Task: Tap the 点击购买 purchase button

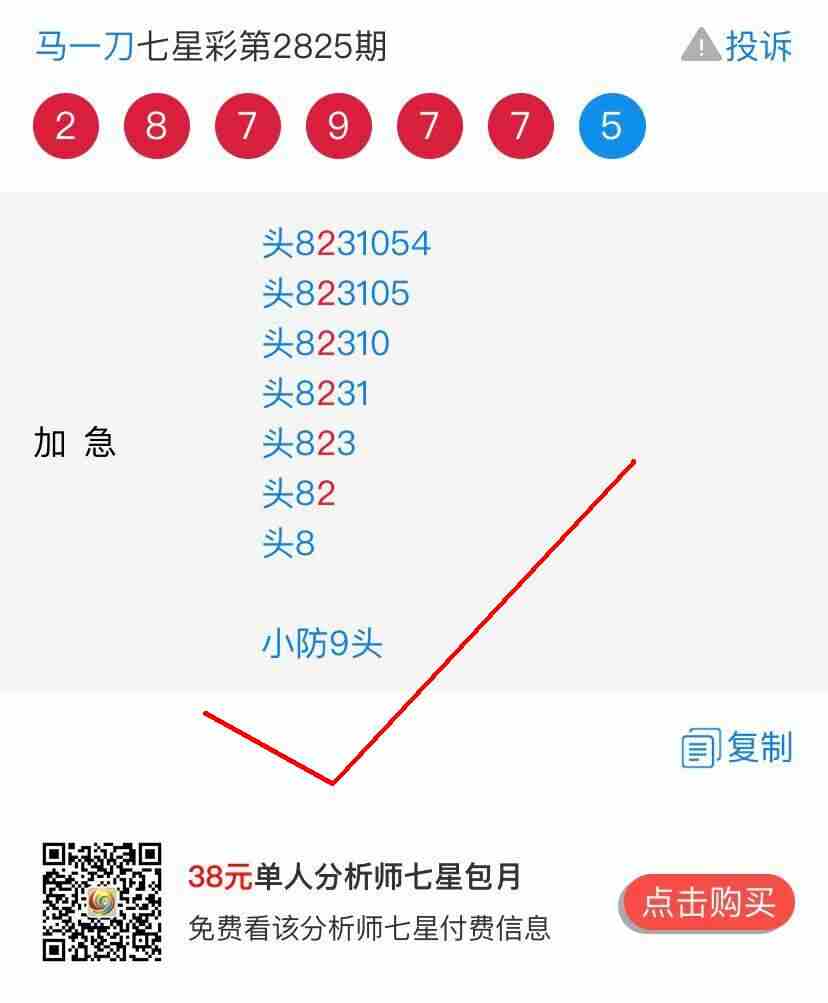Action: (x=708, y=903)
